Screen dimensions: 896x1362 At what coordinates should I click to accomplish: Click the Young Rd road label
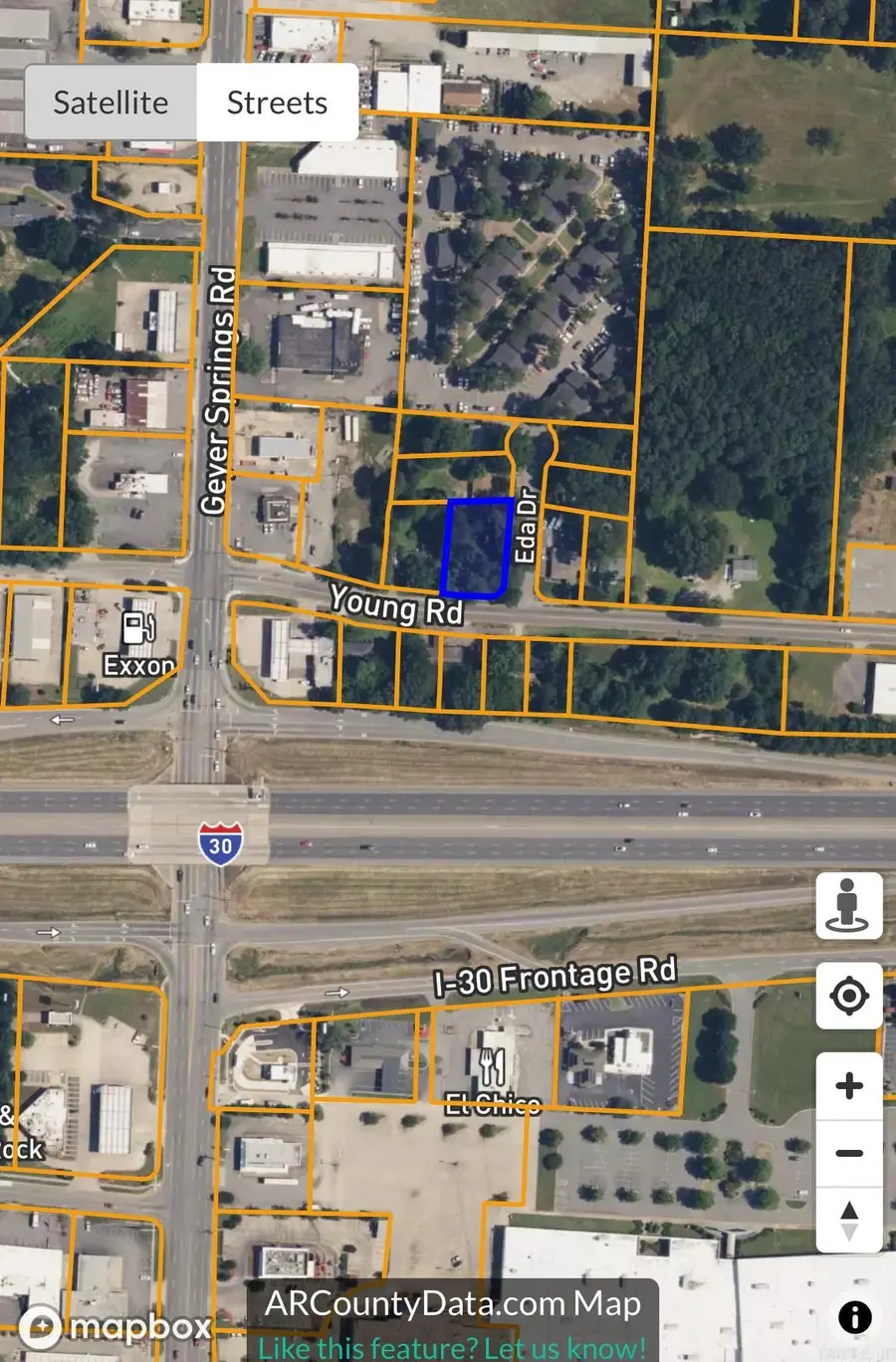(x=397, y=607)
